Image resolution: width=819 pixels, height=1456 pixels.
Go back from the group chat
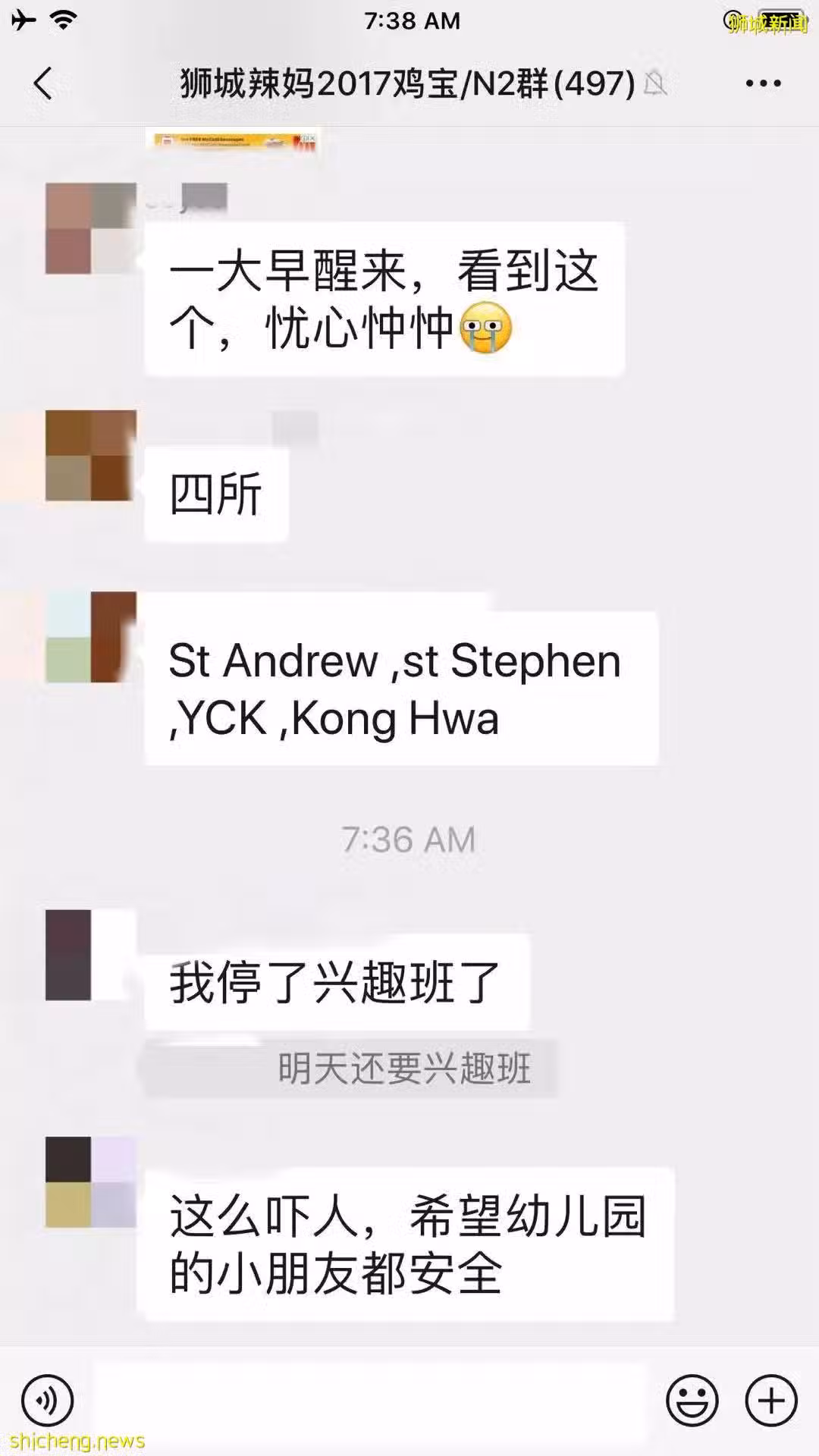click(x=43, y=83)
